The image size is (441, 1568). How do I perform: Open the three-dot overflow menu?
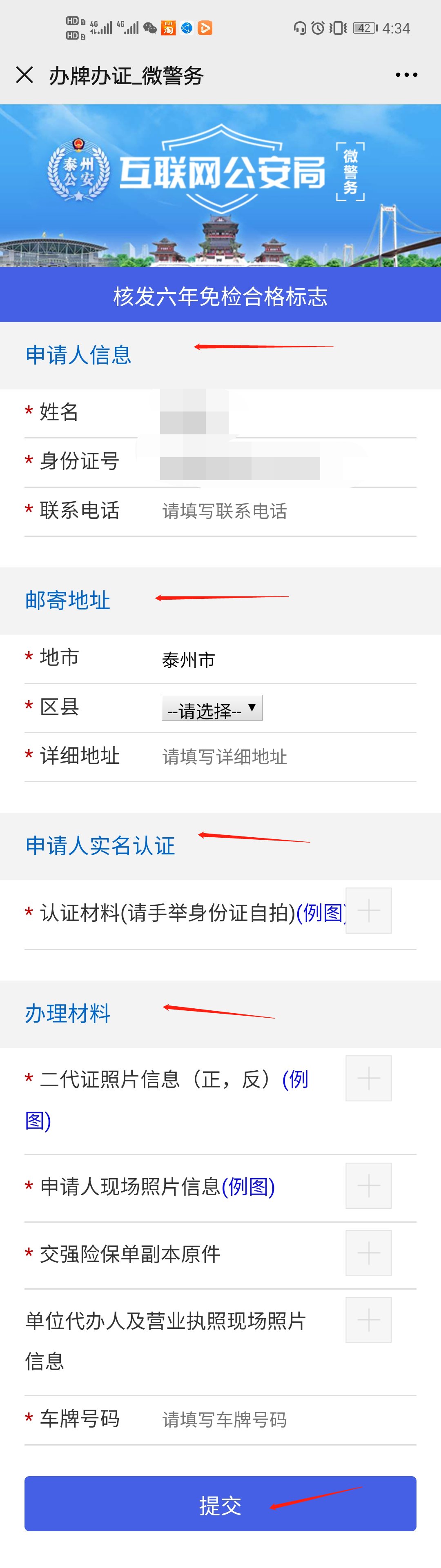[406, 75]
